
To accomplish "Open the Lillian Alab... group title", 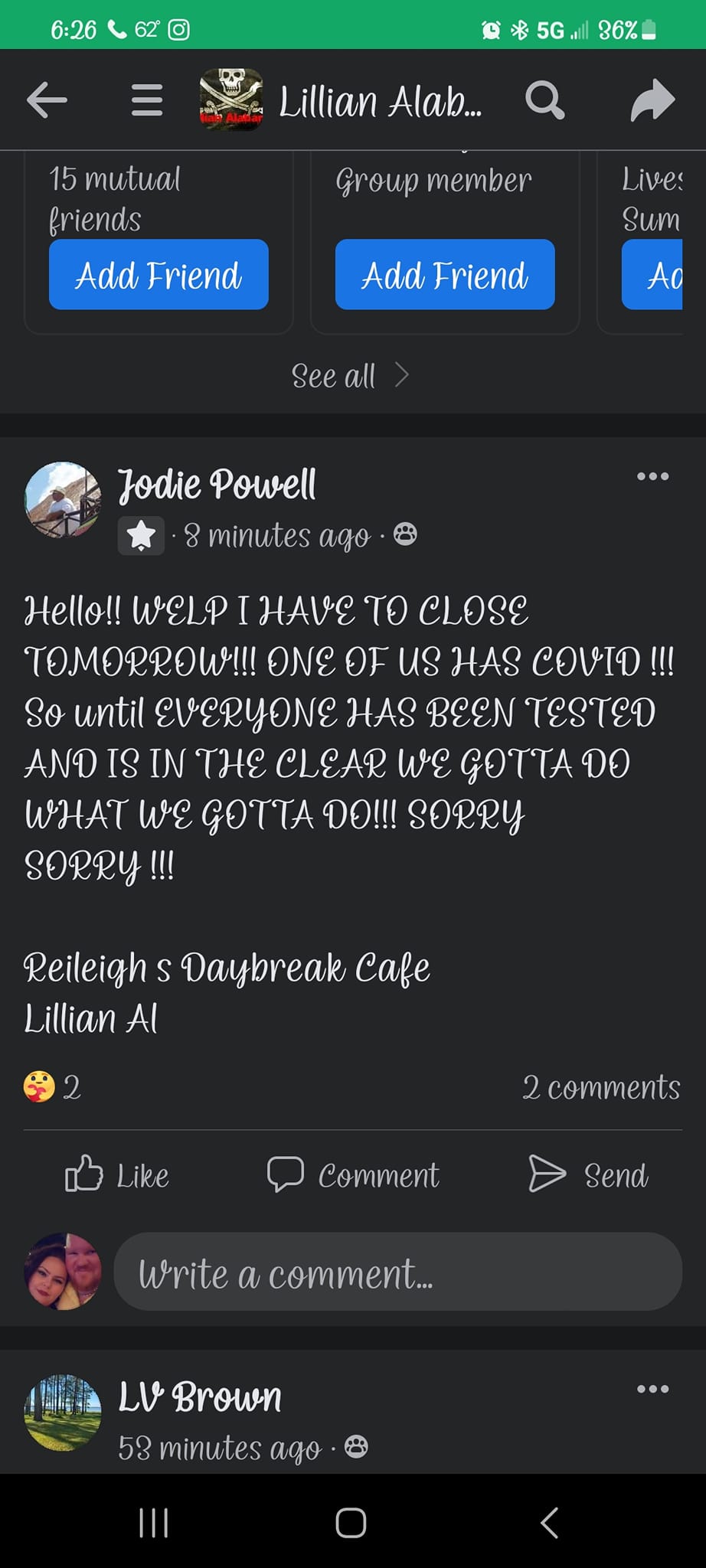I will [x=381, y=101].
